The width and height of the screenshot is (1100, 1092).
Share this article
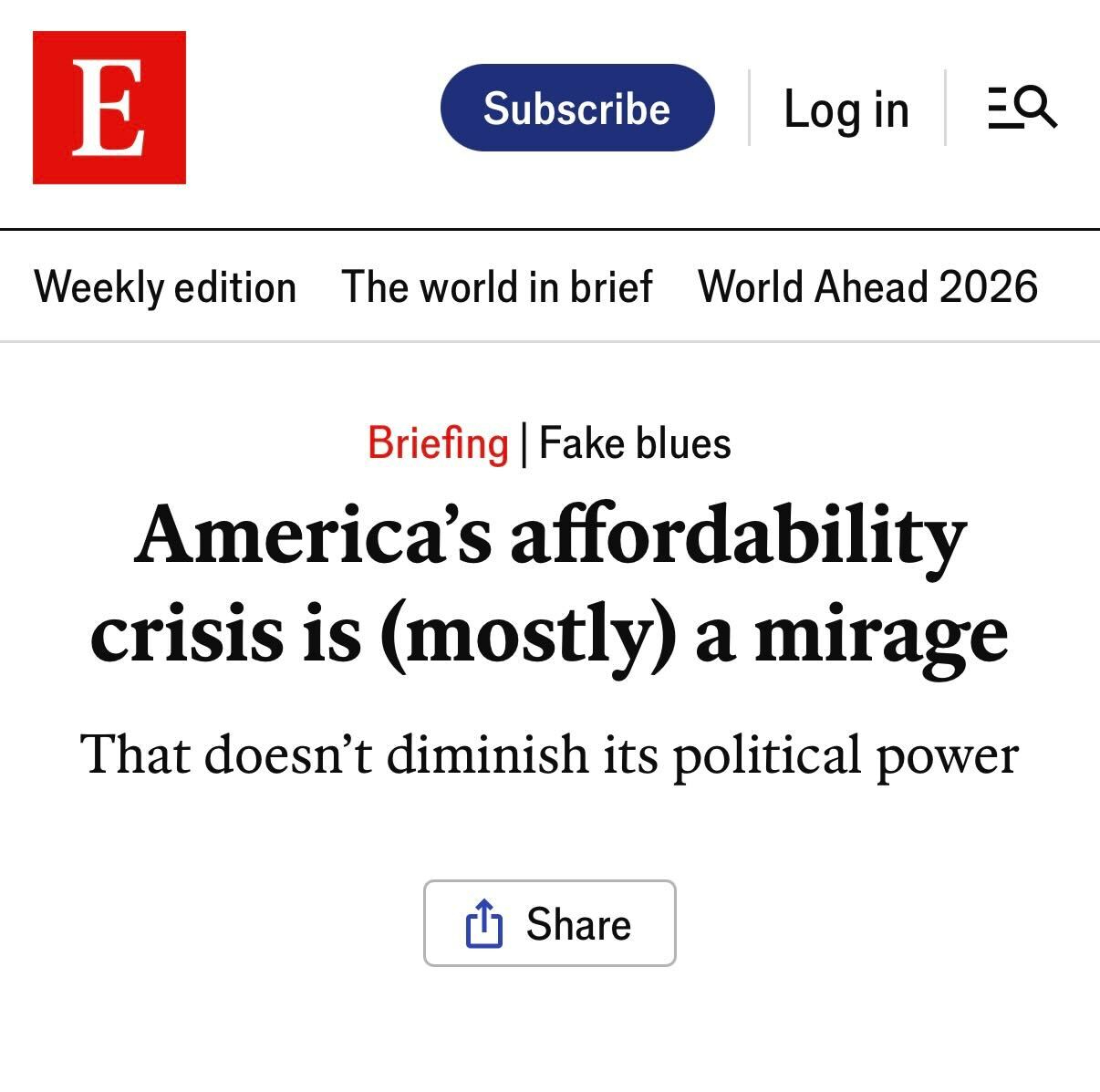point(549,923)
